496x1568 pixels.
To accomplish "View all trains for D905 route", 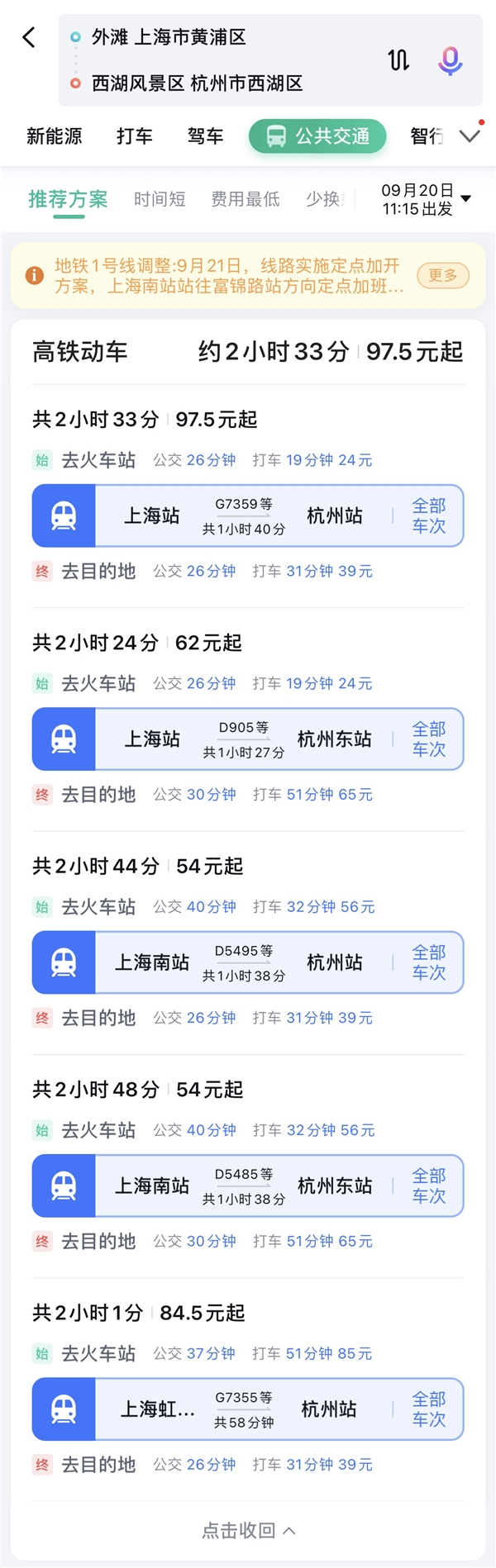I will (x=428, y=739).
